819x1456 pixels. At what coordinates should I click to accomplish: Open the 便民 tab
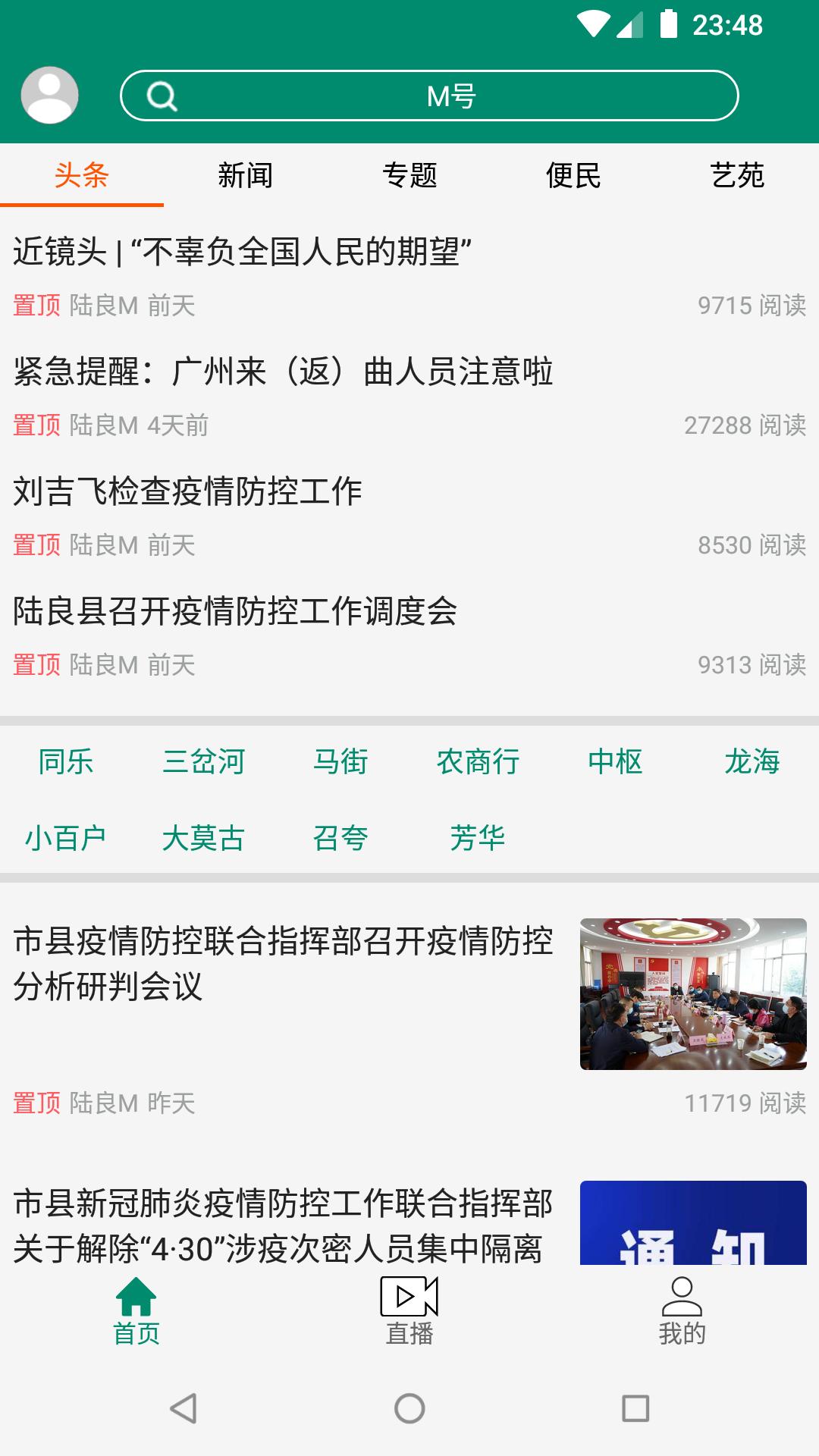click(573, 175)
